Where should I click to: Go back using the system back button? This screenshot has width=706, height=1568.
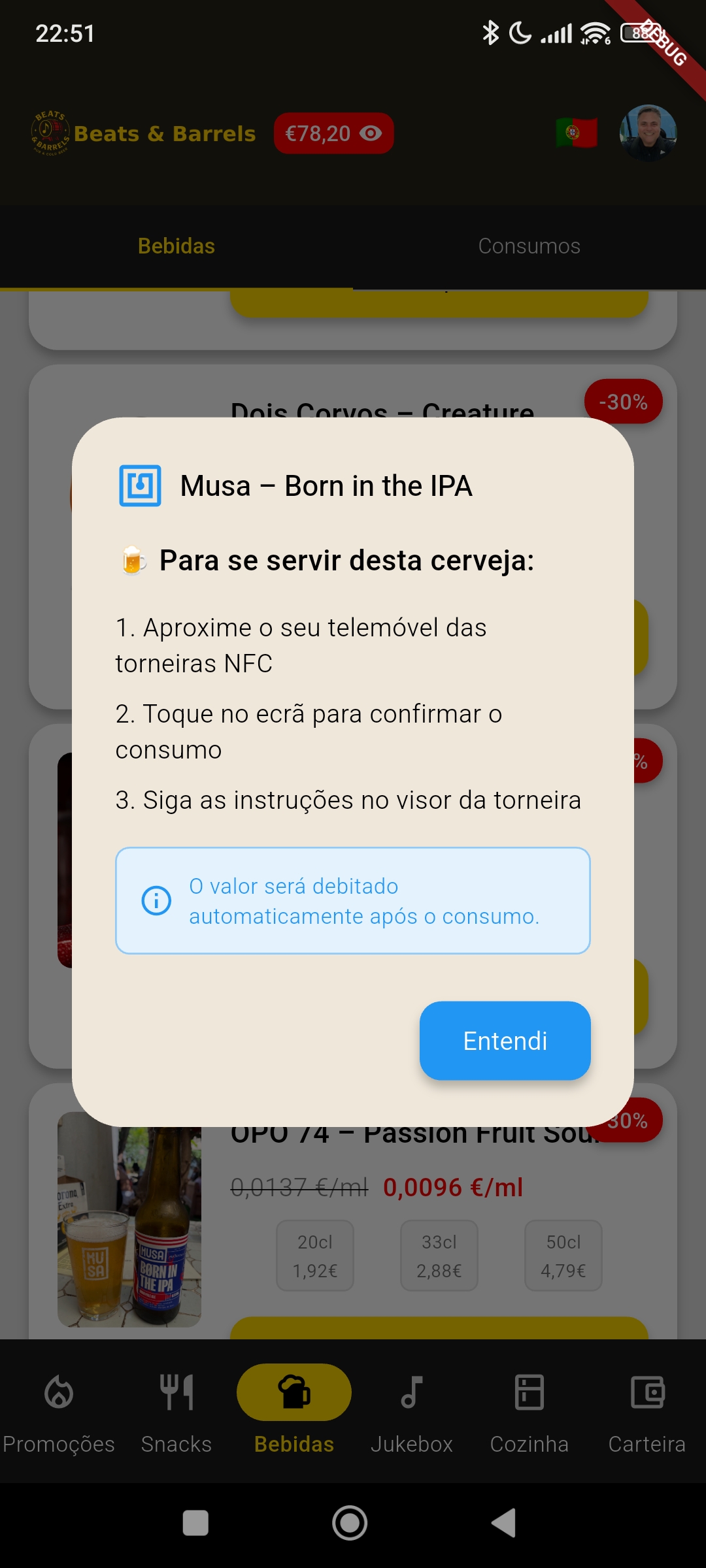pos(504,1523)
